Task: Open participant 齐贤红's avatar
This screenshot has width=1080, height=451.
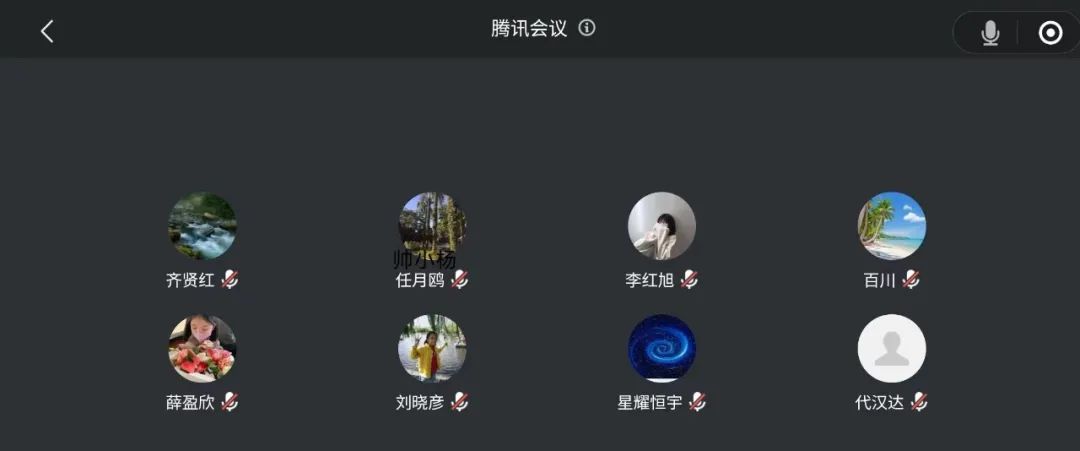Action: click(202, 226)
